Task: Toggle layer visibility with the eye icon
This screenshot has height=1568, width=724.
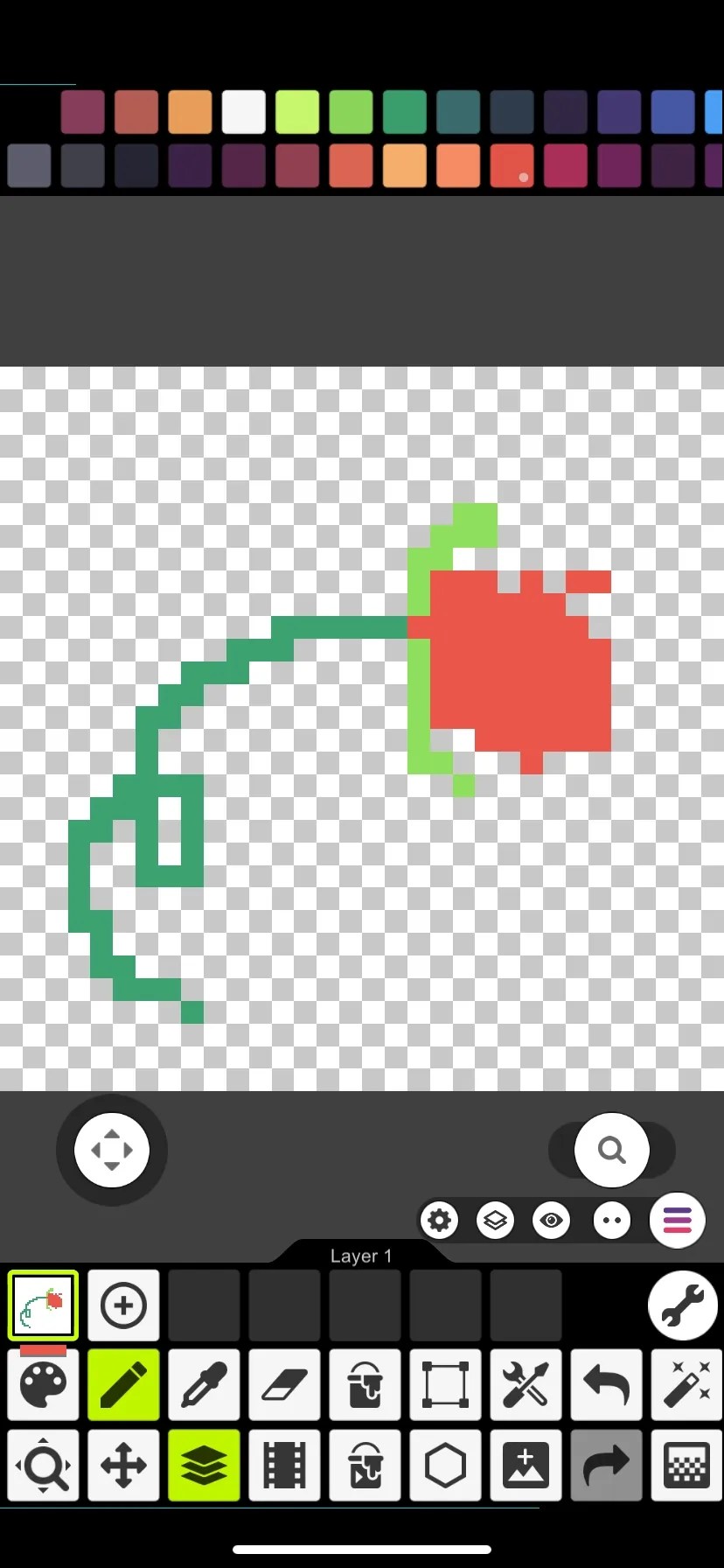Action: 551,1220
